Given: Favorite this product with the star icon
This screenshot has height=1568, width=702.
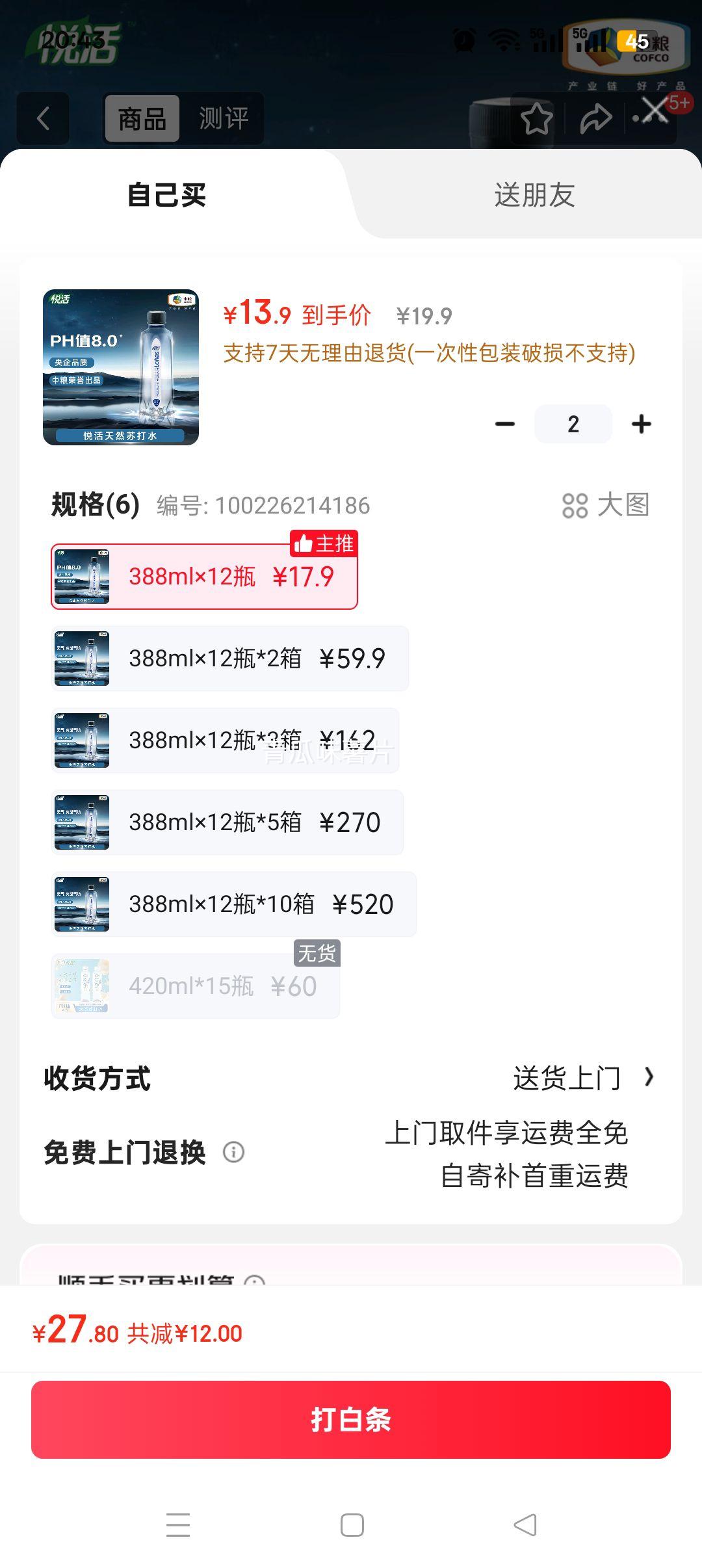Looking at the screenshot, I should pyautogui.click(x=536, y=118).
